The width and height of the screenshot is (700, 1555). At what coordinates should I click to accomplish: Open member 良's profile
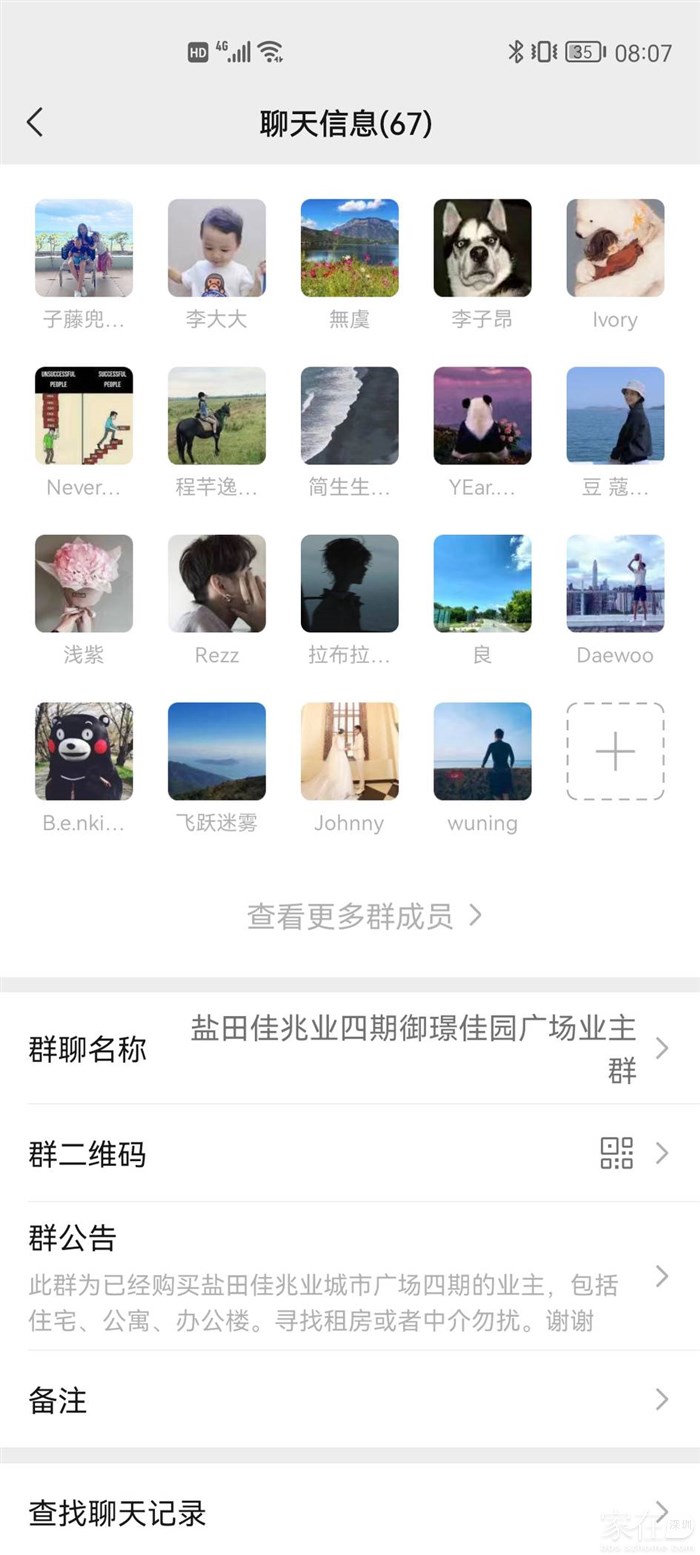point(482,583)
